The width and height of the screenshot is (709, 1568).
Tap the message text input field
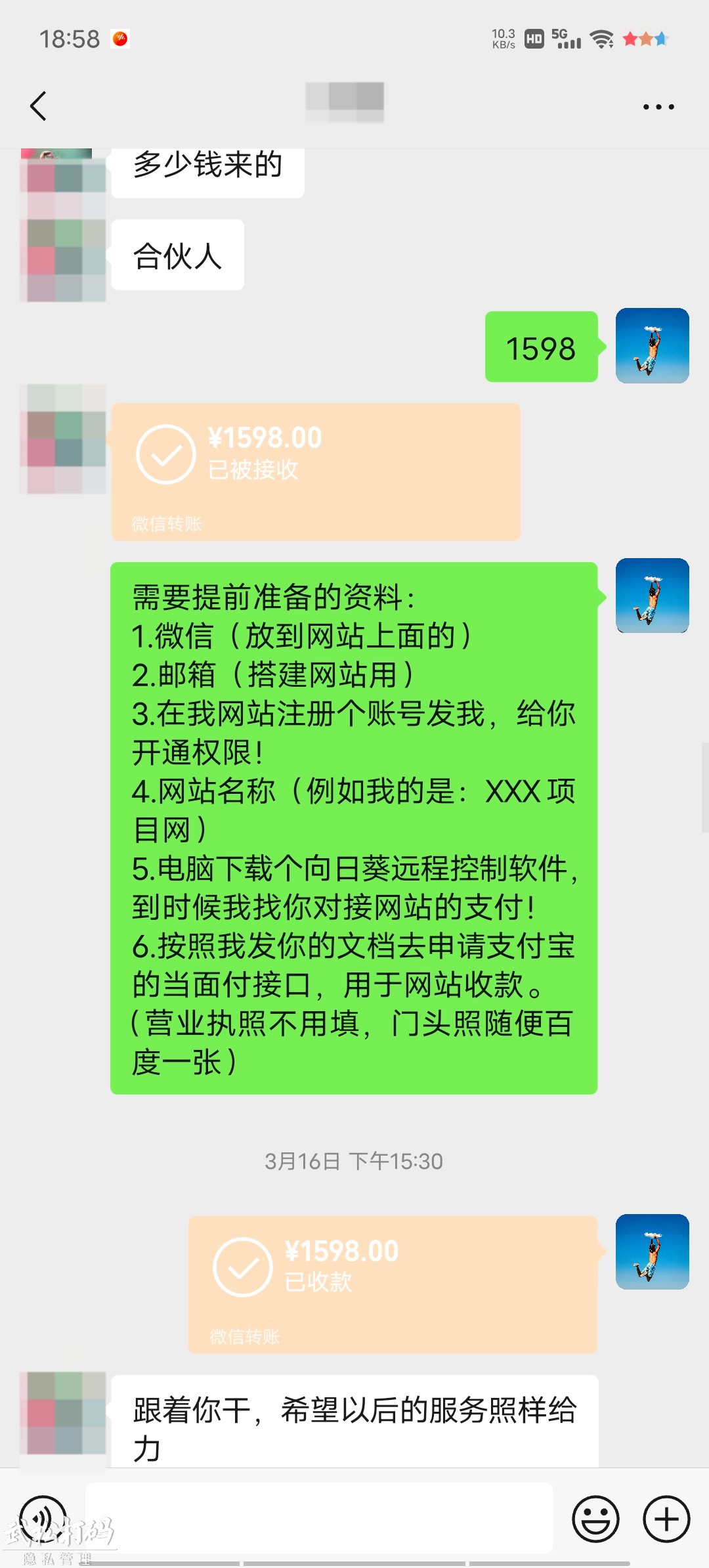pos(318,1517)
